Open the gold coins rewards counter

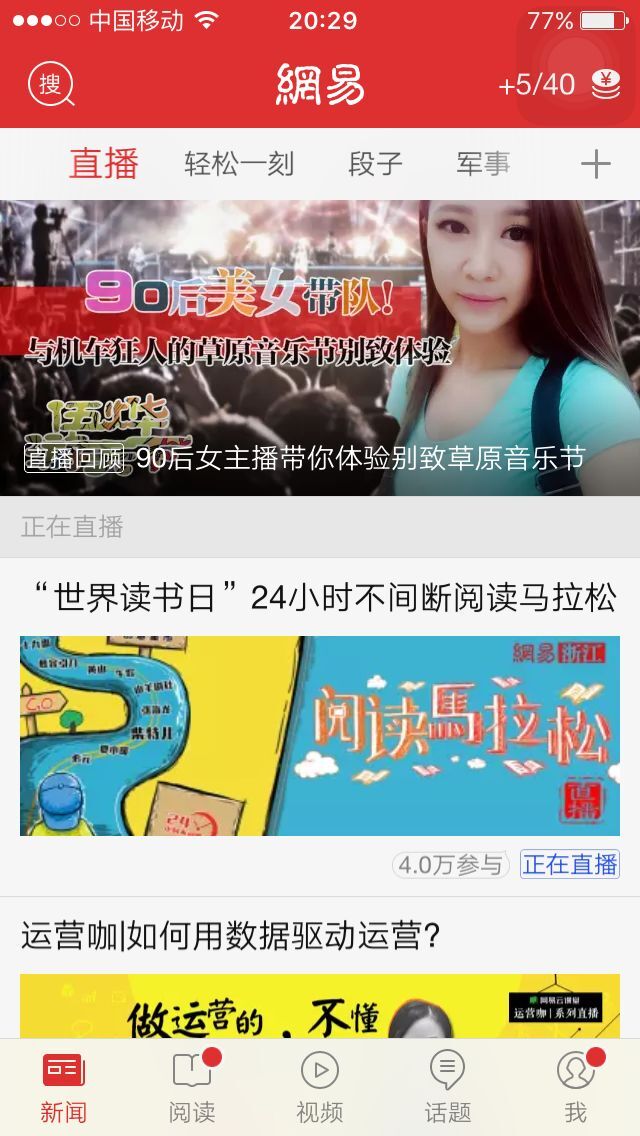click(x=560, y=84)
